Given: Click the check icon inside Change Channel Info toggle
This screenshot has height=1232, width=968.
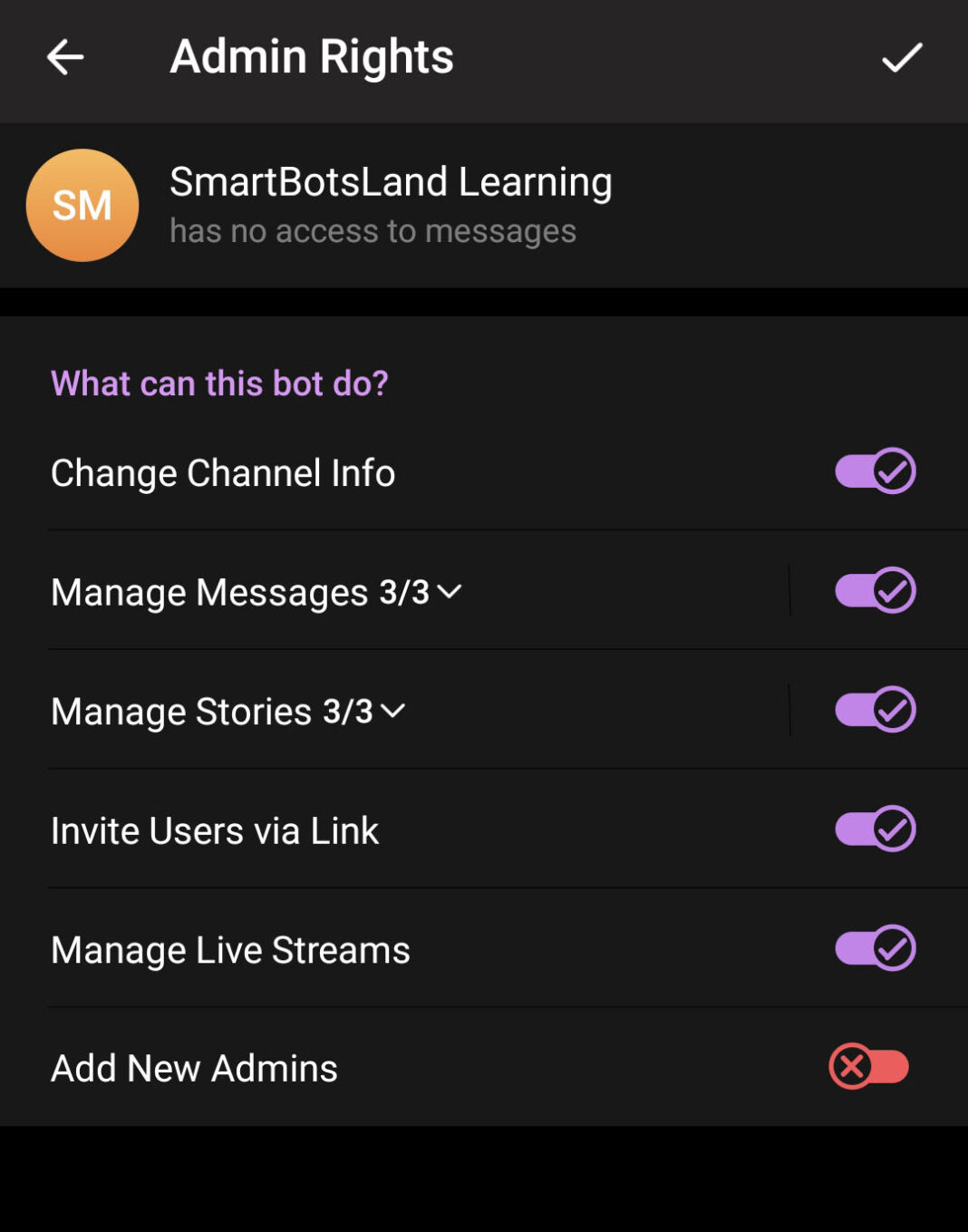Looking at the screenshot, I should point(893,470).
